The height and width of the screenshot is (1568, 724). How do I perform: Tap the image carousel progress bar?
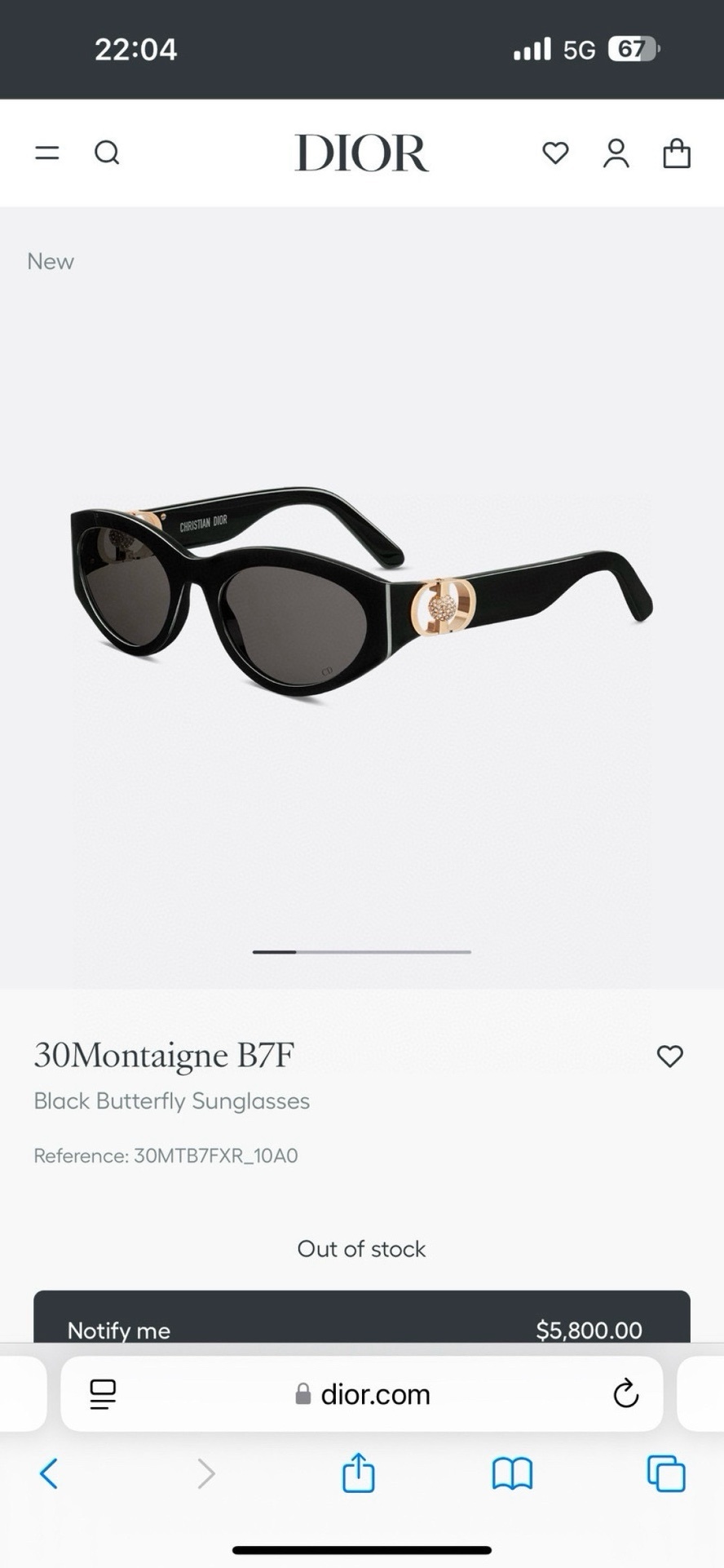361,951
